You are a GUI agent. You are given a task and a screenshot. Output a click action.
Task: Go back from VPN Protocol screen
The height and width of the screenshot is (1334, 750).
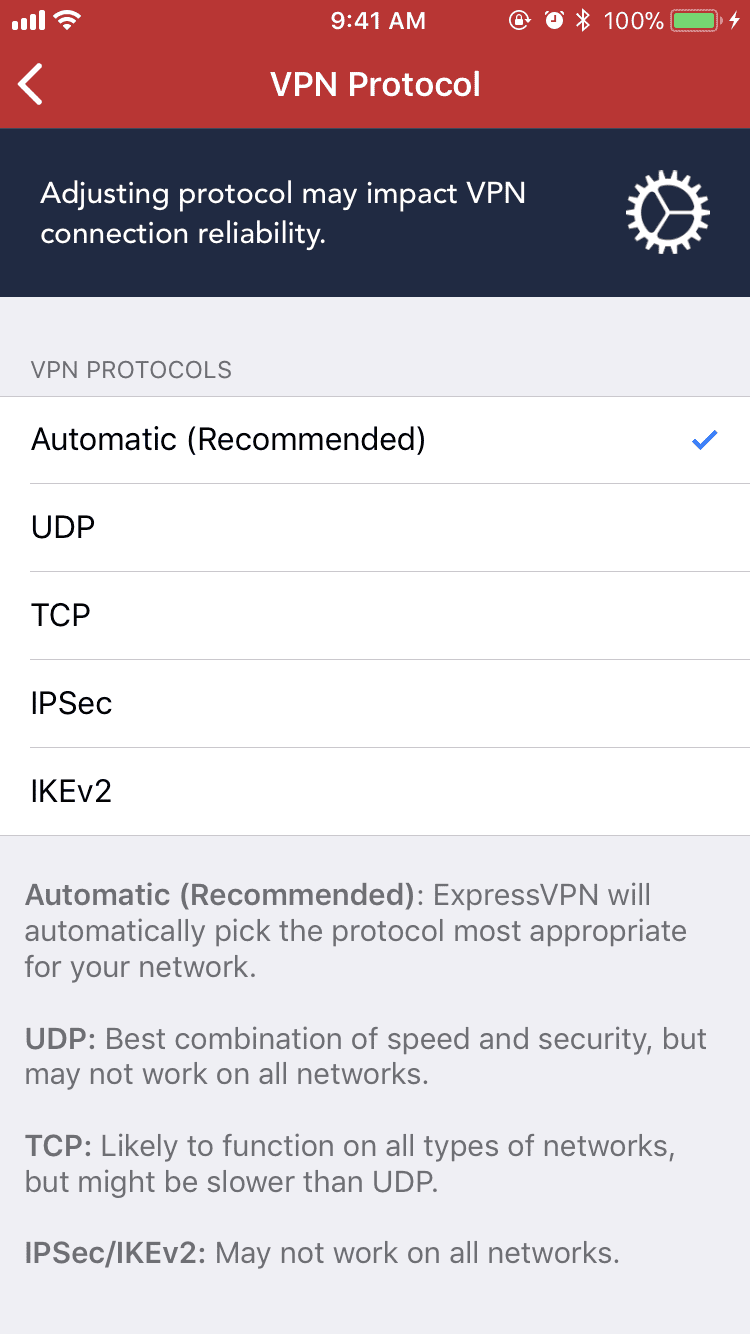click(31, 84)
